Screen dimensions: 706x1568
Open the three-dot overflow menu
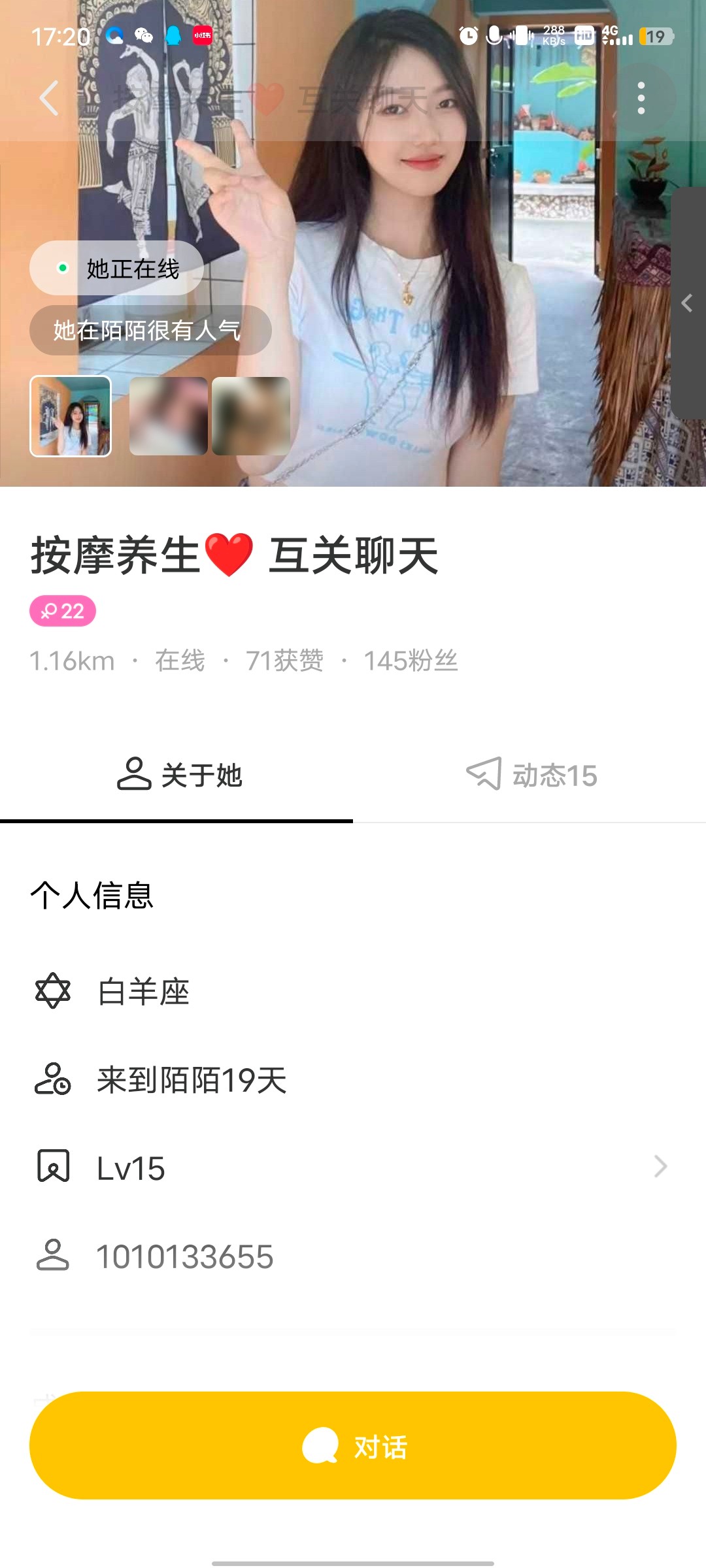coord(641,99)
